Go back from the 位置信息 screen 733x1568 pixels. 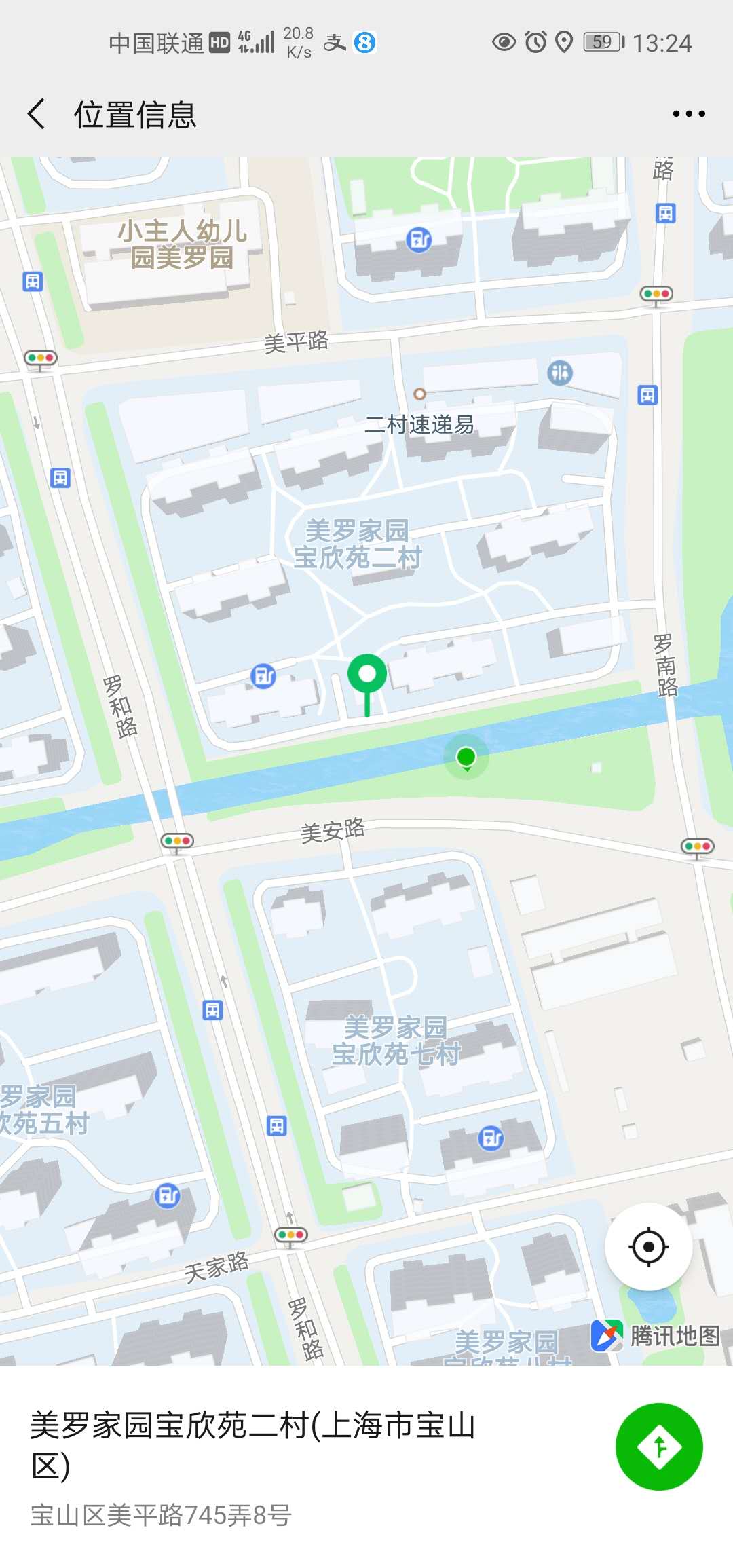click(37, 113)
